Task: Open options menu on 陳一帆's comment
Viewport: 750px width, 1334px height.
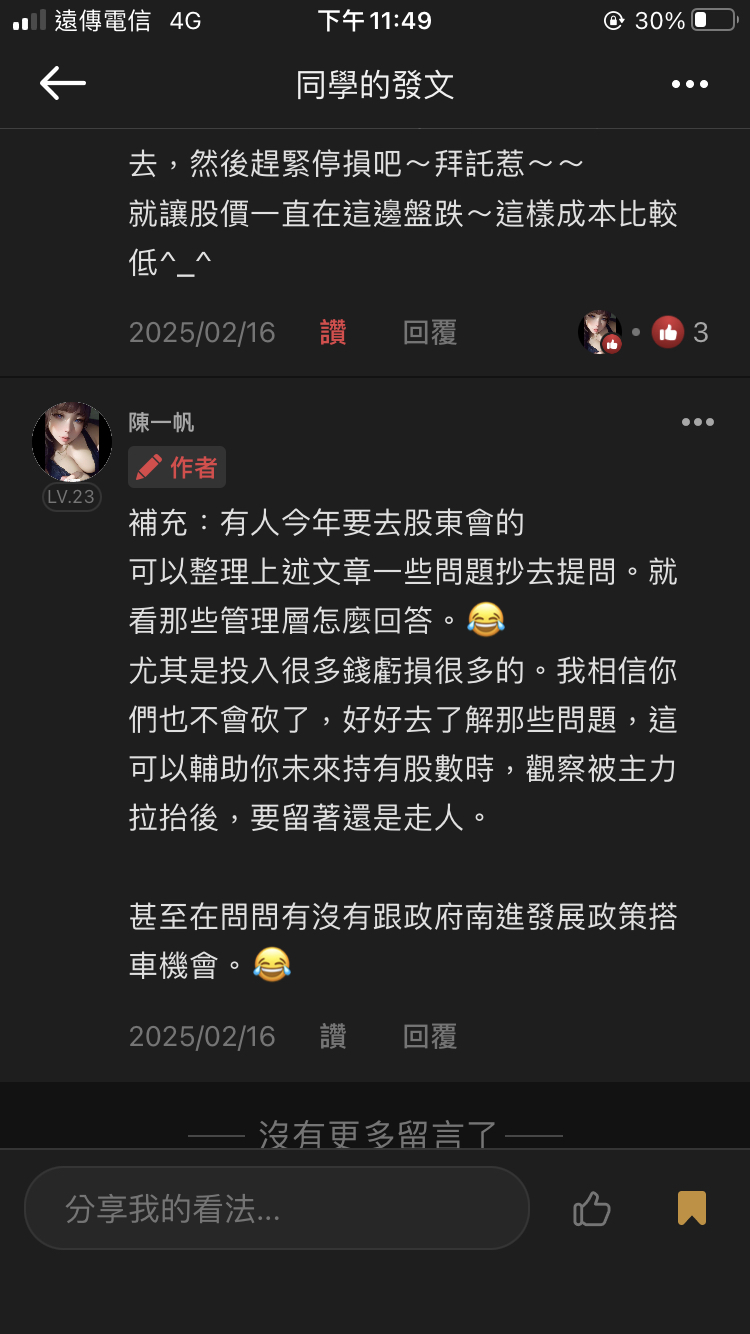Action: (697, 422)
